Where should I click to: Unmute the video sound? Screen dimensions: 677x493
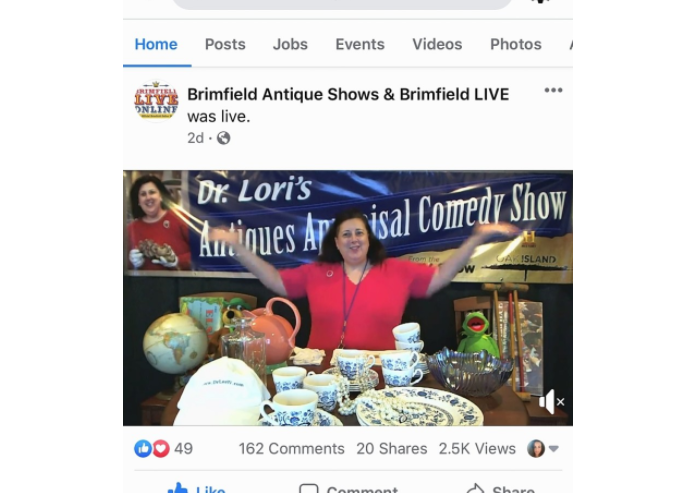pyautogui.click(x=552, y=402)
